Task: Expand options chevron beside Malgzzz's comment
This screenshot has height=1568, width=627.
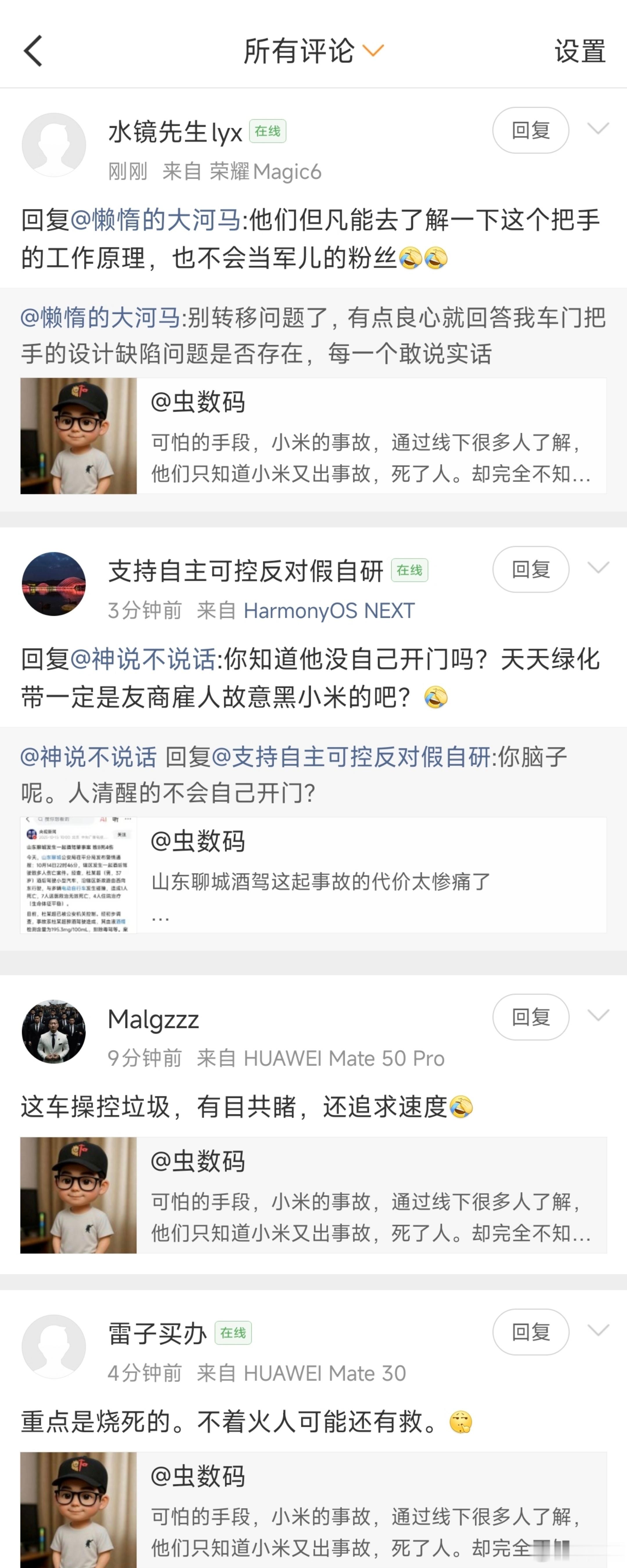Action: tap(599, 1015)
